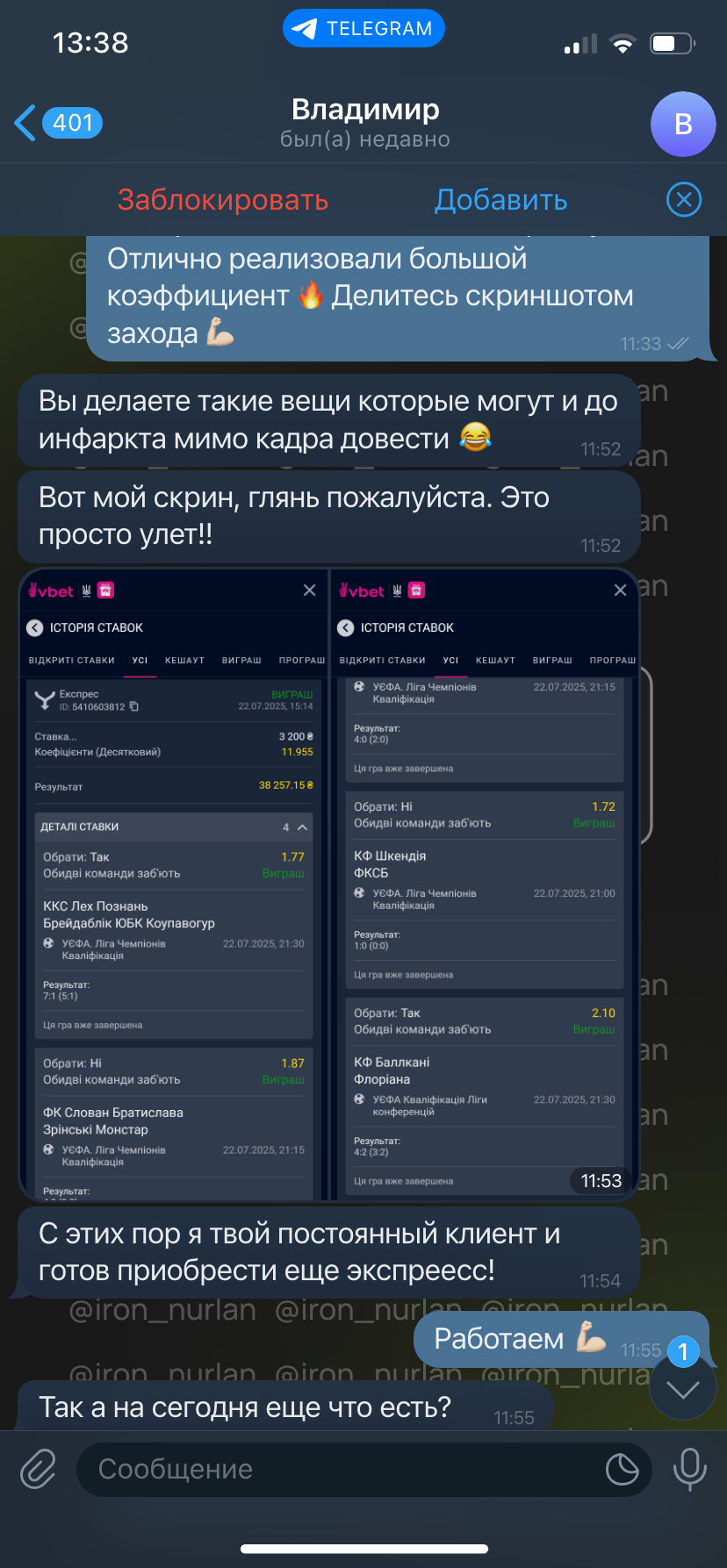Image resolution: width=727 pixels, height=1568 pixels.
Task: Go back to the chat list
Action: [x=58, y=123]
